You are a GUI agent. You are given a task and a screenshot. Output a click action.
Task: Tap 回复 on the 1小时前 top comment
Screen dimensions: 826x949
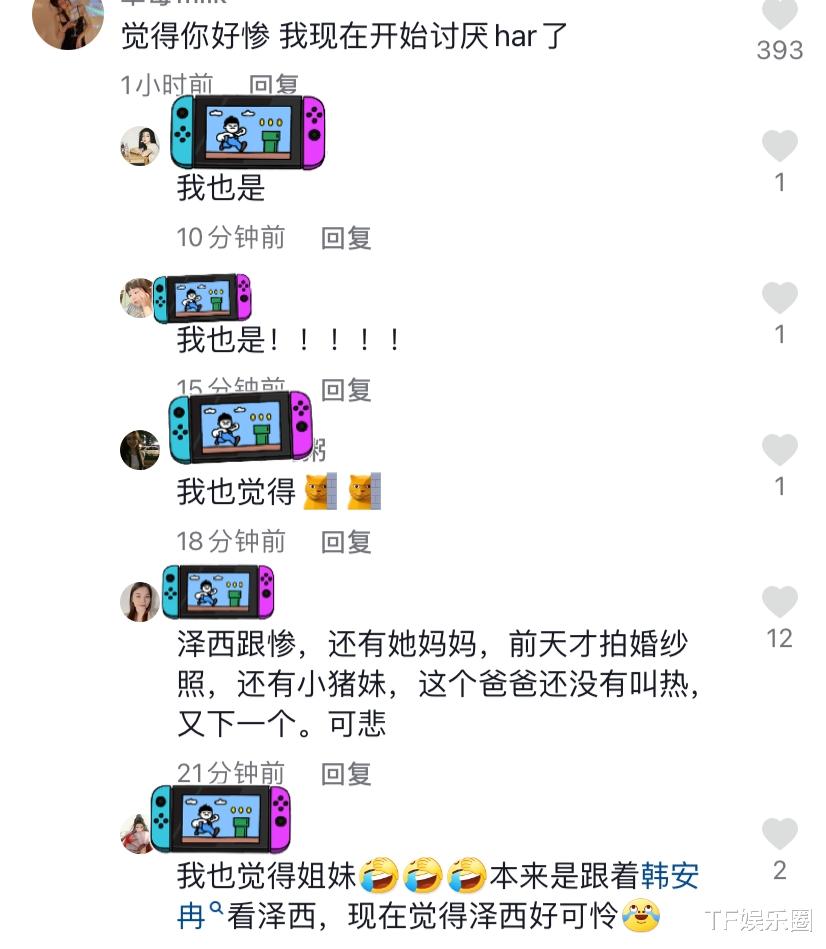pyautogui.click(x=273, y=86)
